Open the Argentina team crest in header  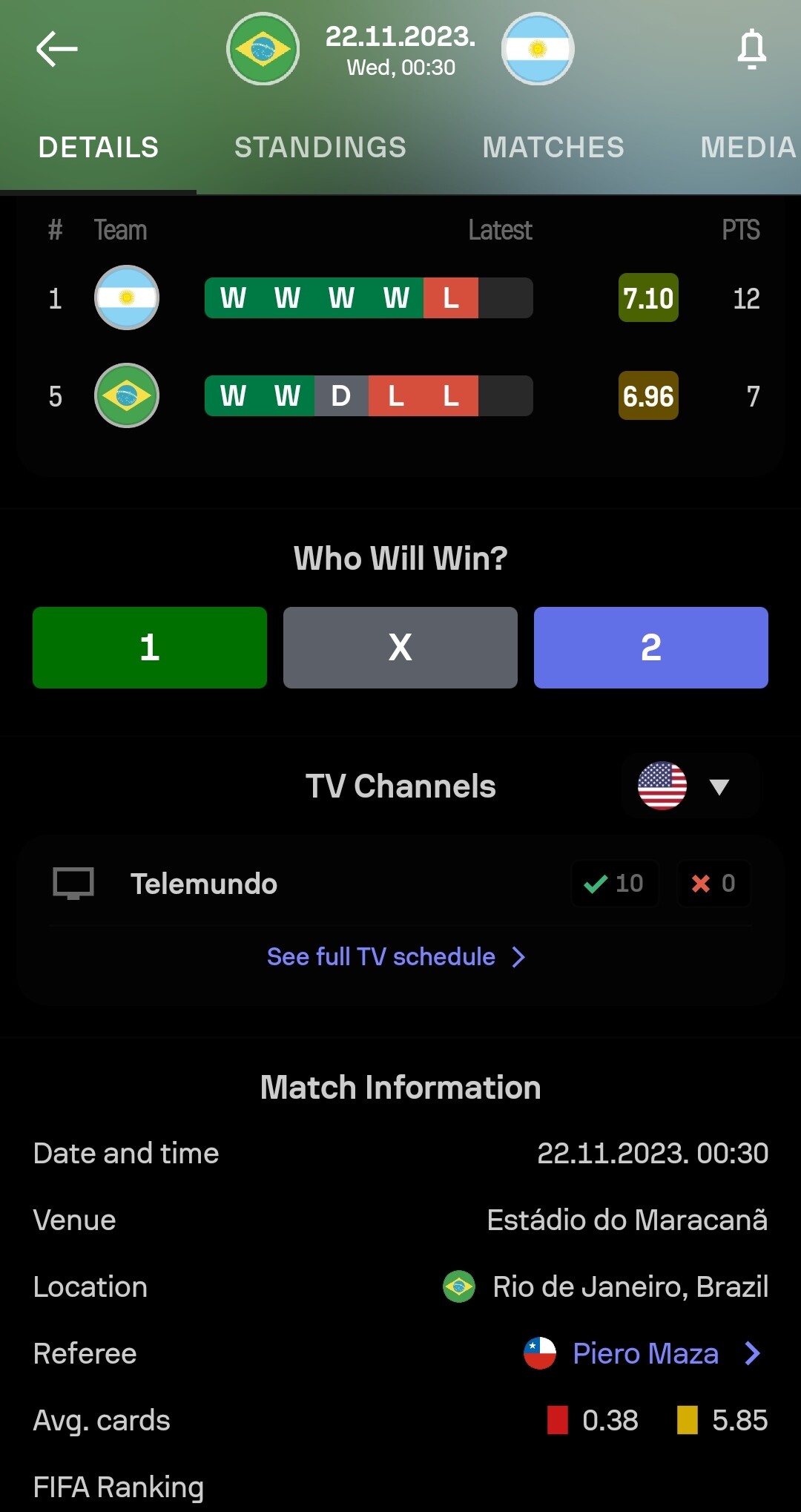538,49
